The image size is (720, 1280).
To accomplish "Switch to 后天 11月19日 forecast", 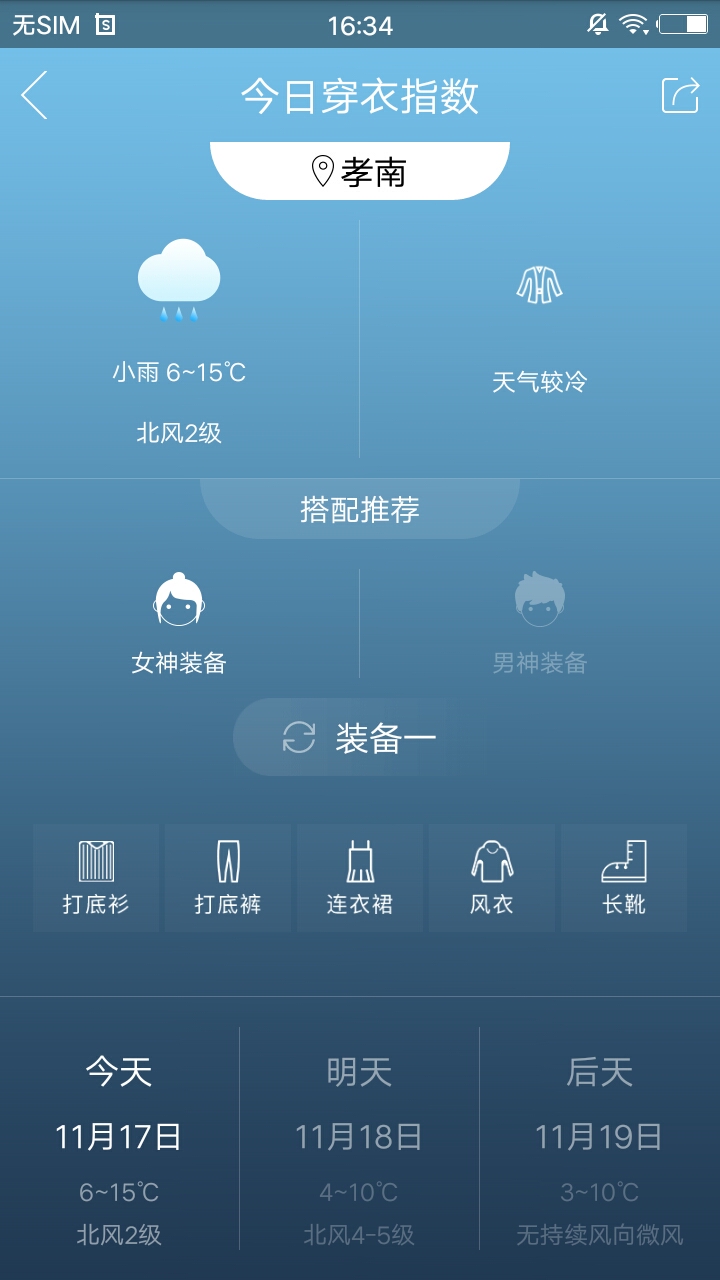I will (x=600, y=1138).
